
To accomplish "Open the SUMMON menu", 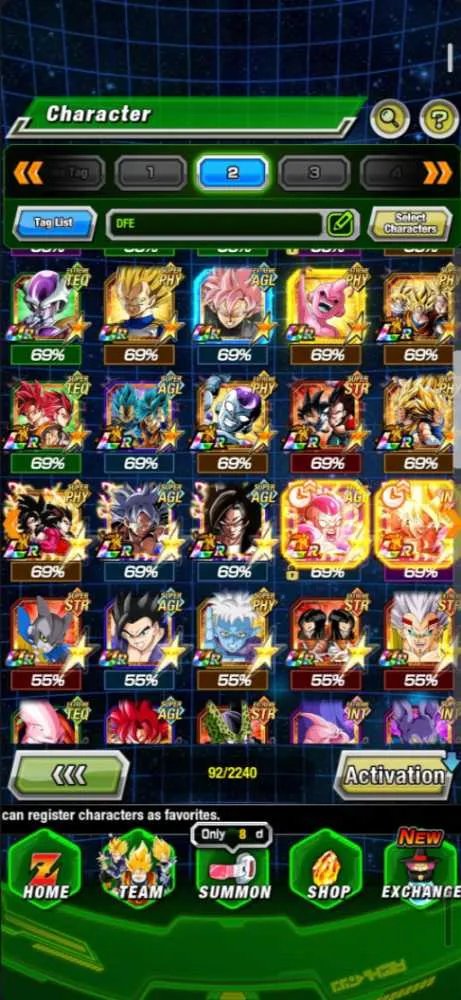I will [x=233, y=870].
